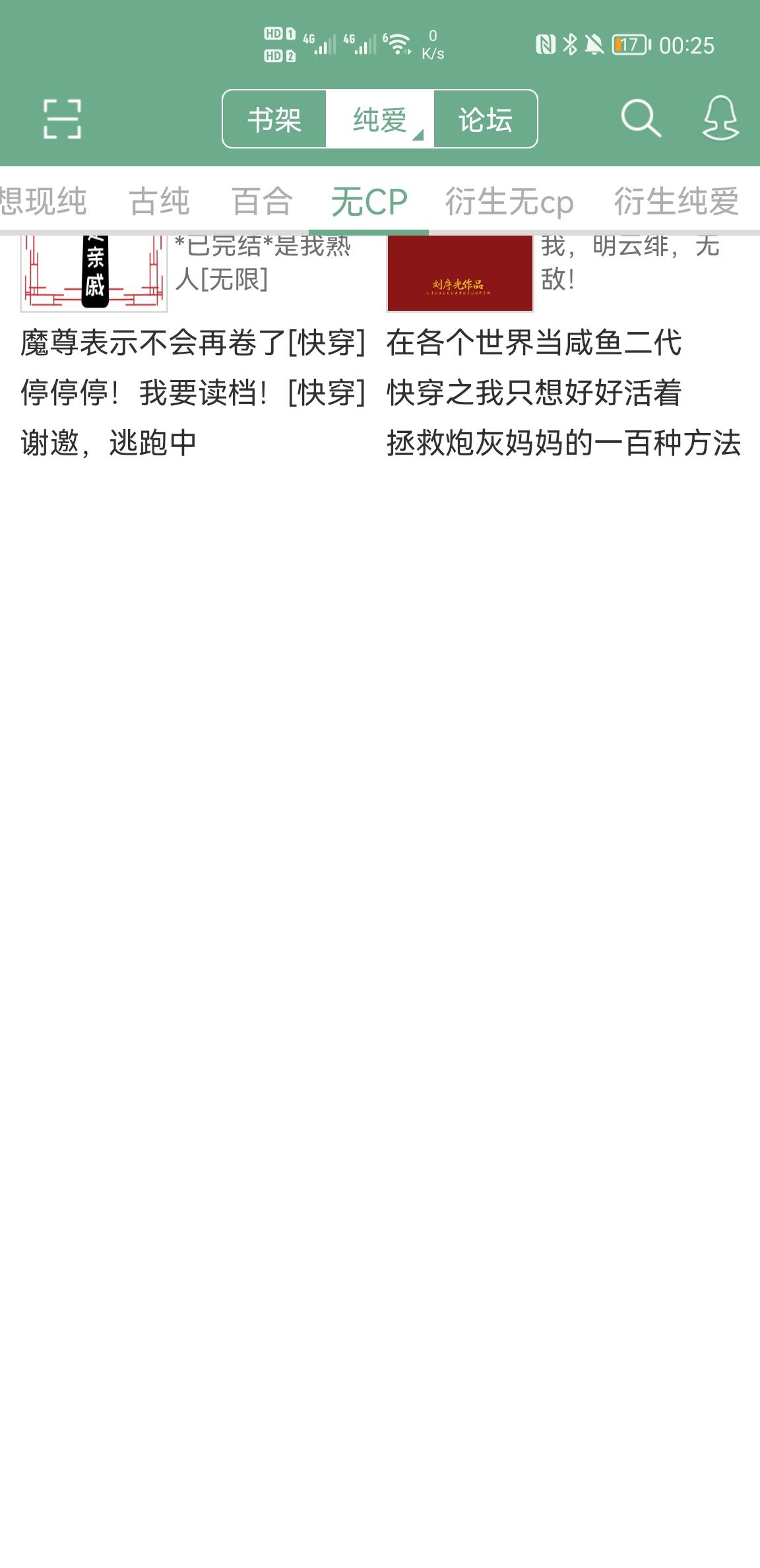Select the 百合 category tab

262,201
